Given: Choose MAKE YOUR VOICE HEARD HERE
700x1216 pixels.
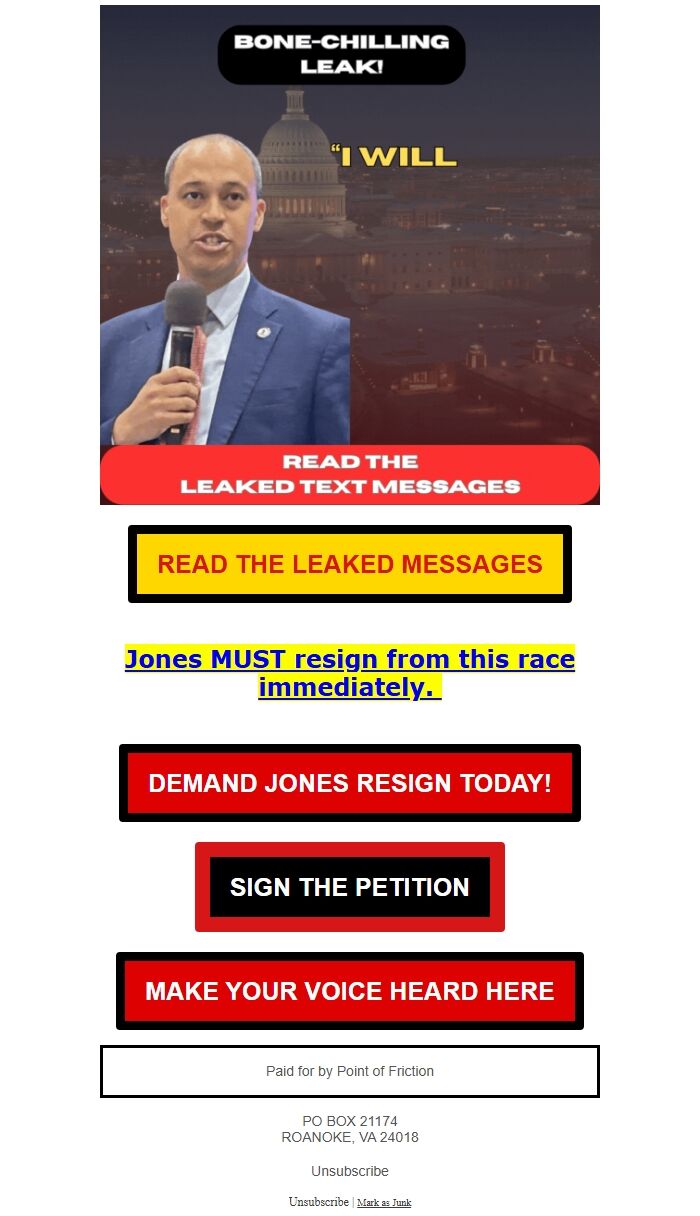Looking at the screenshot, I should click(x=350, y=991).
